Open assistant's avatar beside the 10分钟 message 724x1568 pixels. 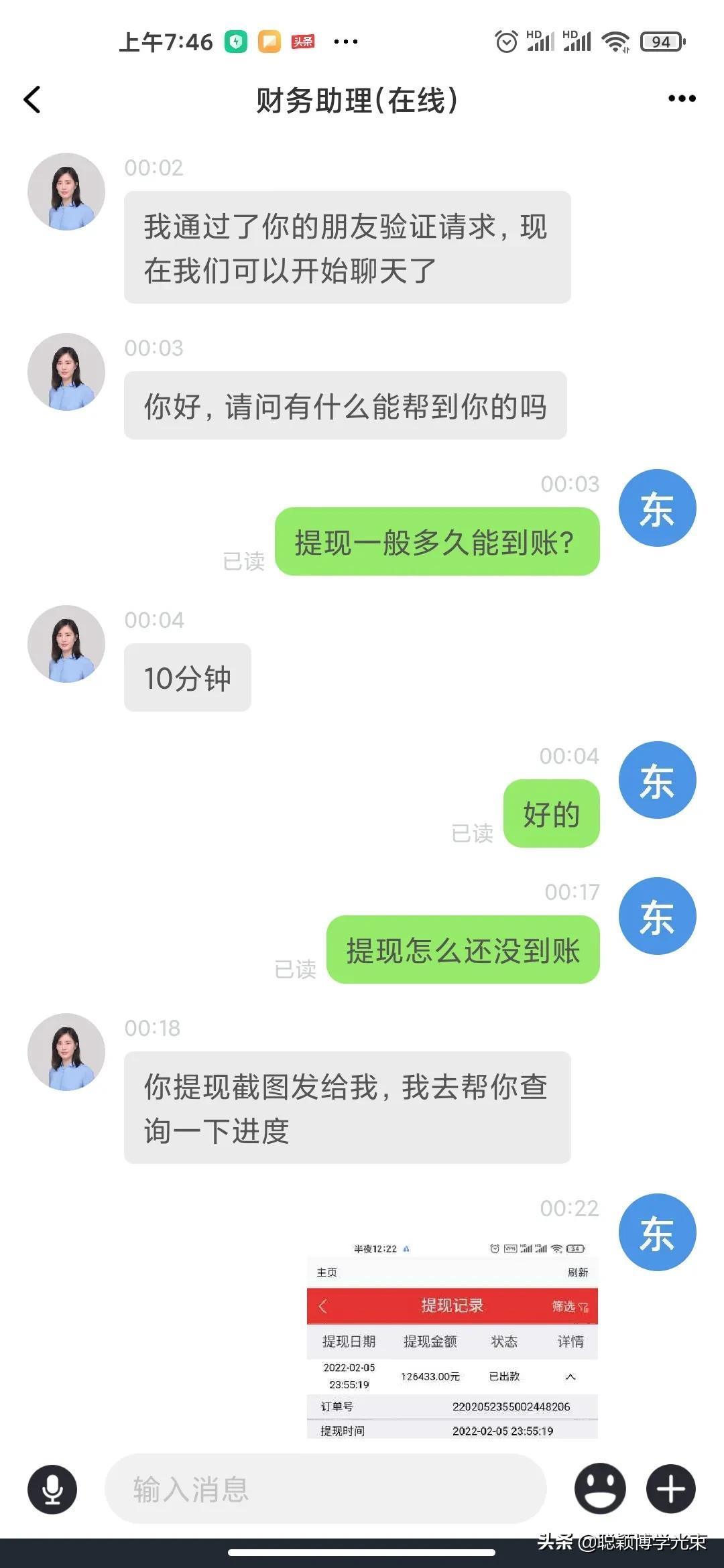[66, 644]
